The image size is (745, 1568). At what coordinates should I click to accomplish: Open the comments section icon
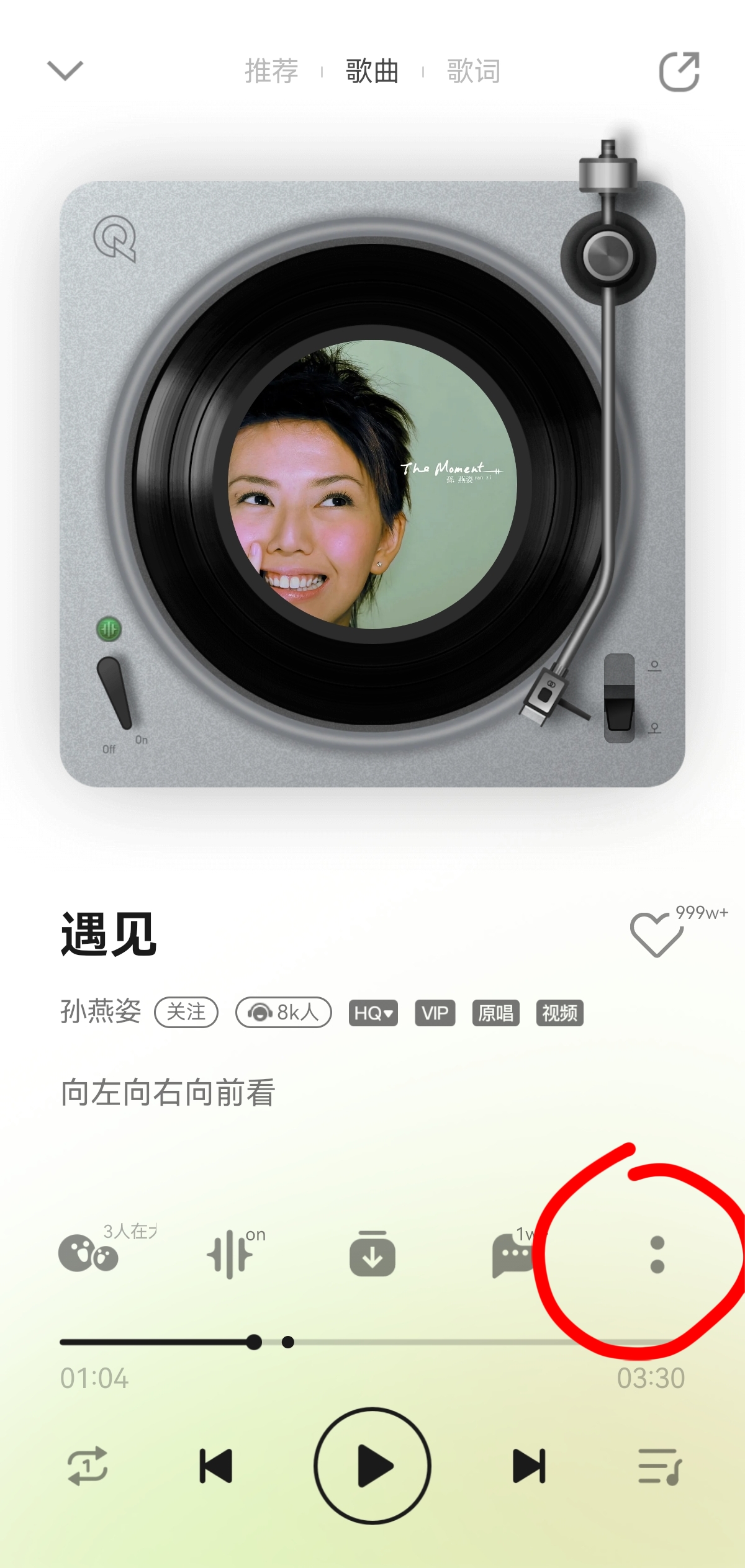pyautogui.click(x=515, y=1253)
